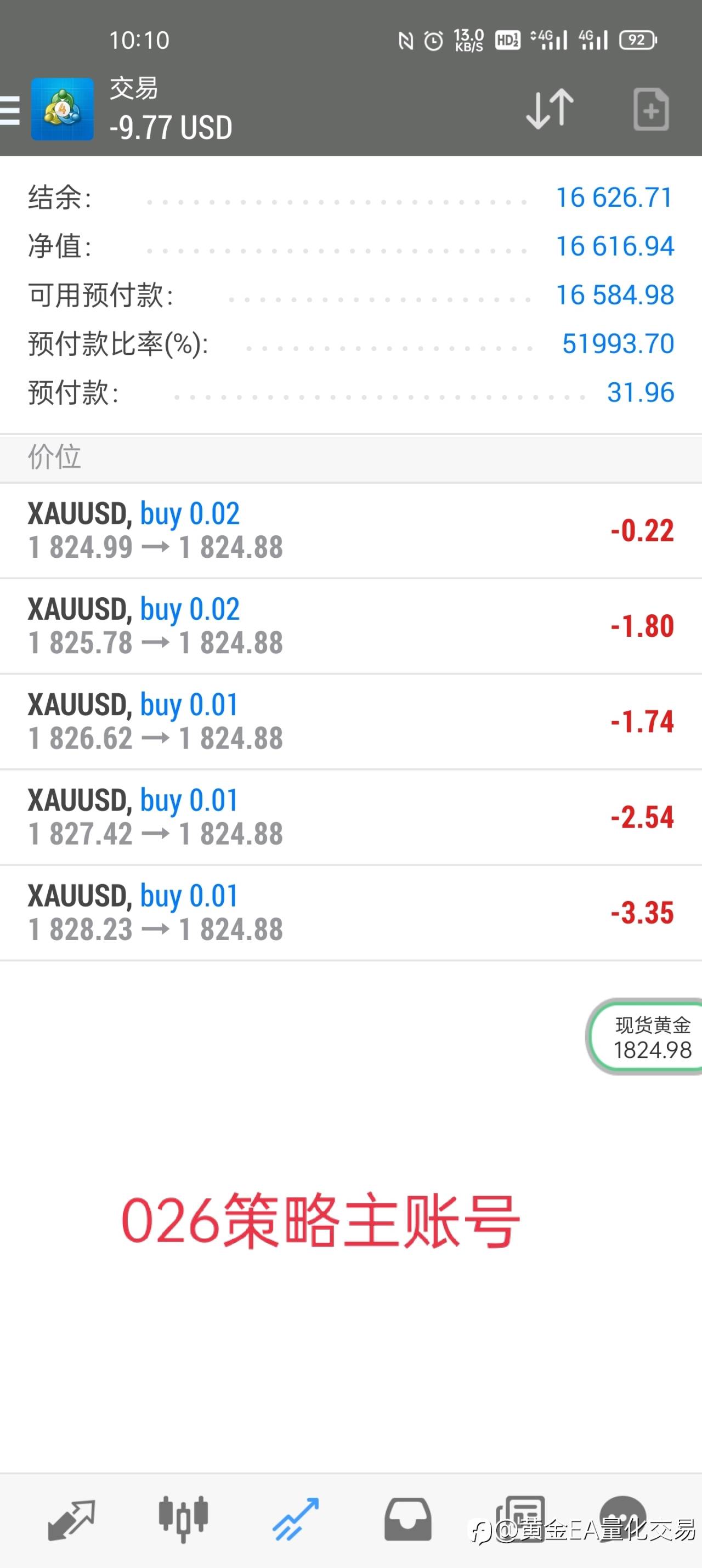Screen dimensions: 702x1568
Task: Select the trade tab
Action: click(295, 1520)
